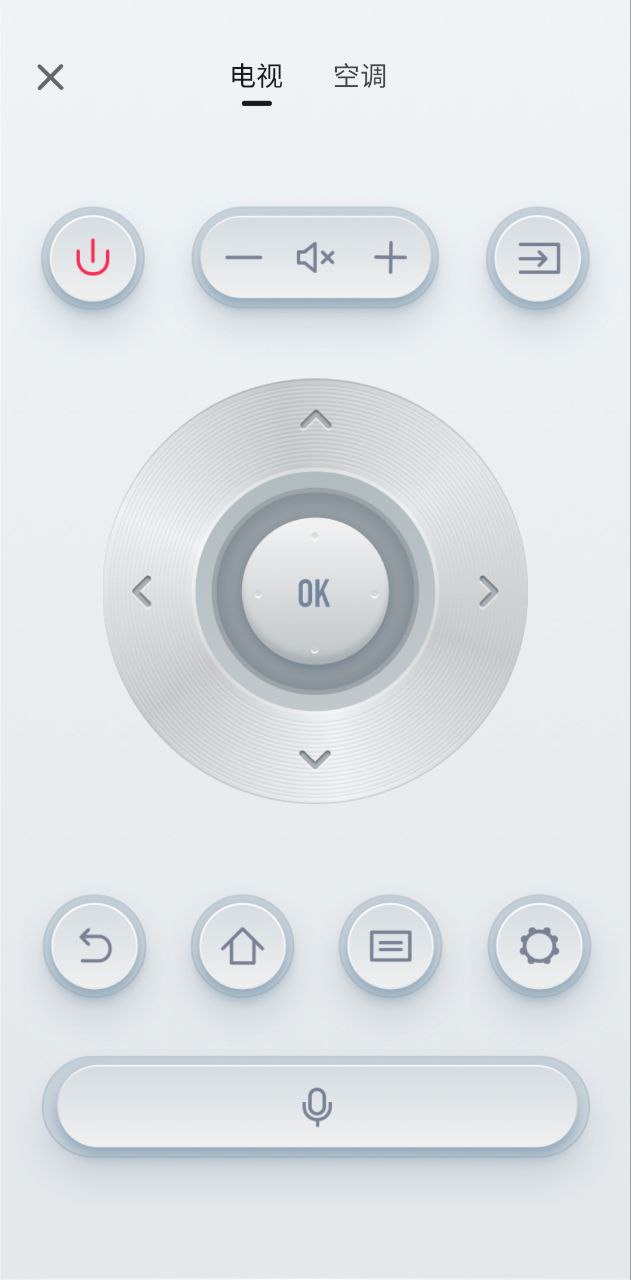Image resolution: width=631 pixels, height=1280 pixels.
Task: Open the input source selector
Action: pos(538,258)
